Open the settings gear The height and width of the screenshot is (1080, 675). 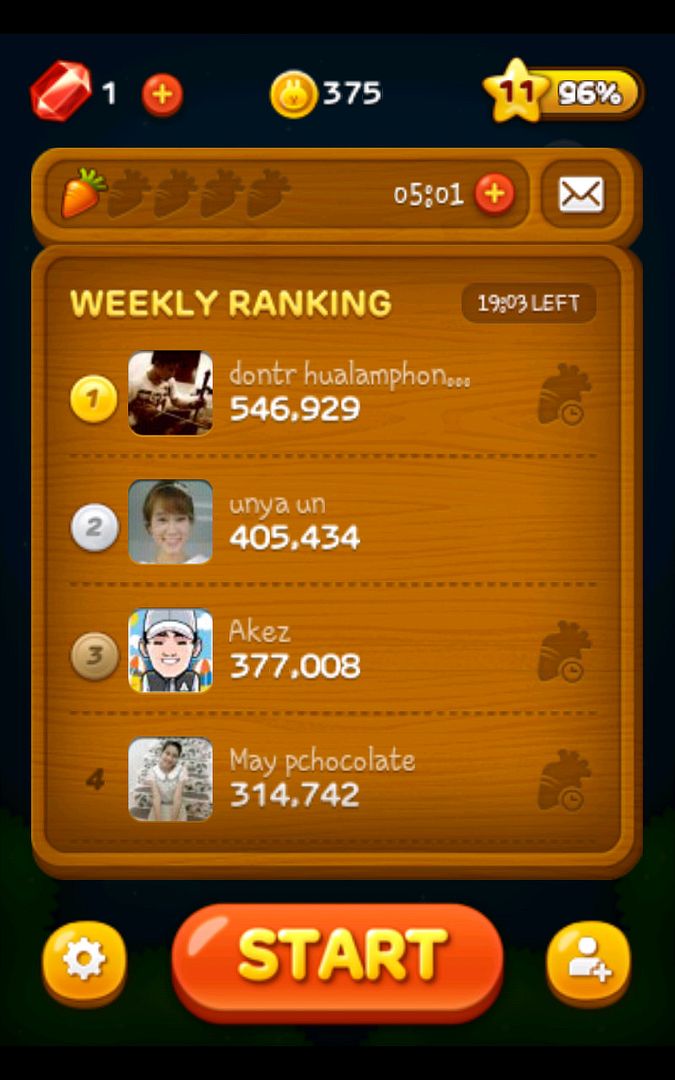(84, 960)
